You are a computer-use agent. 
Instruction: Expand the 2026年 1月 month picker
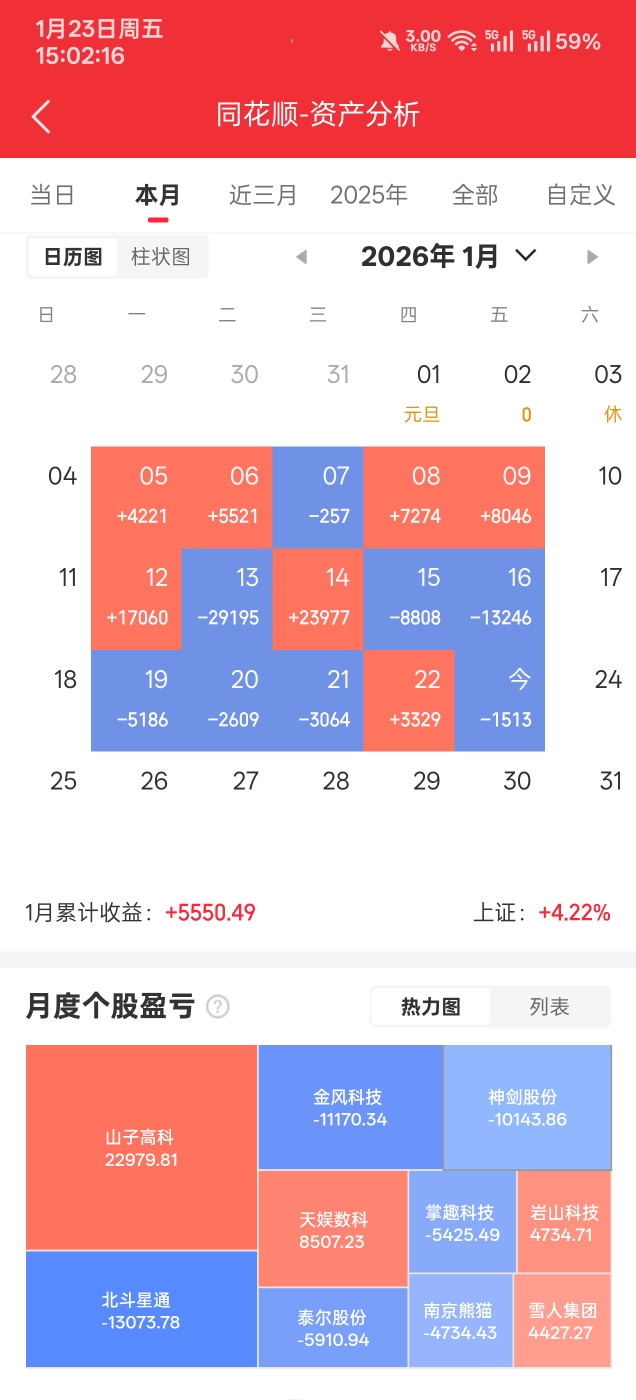pyautogui.click(x=449, y=257)
